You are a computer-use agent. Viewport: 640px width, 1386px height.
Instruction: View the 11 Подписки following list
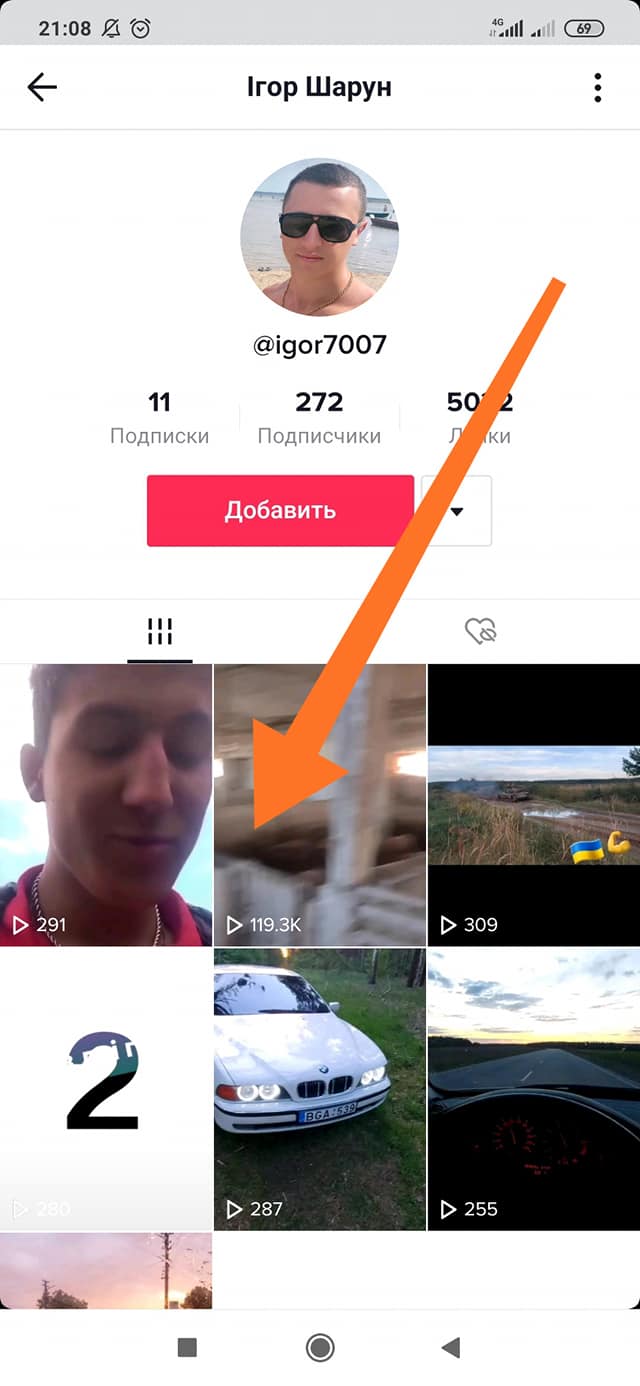160,418
